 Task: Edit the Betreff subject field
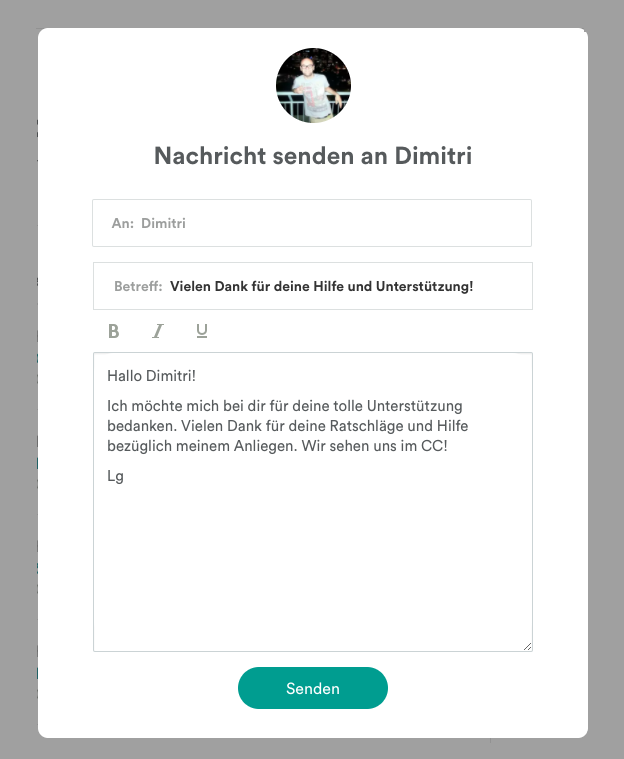(x=313, y=286)
